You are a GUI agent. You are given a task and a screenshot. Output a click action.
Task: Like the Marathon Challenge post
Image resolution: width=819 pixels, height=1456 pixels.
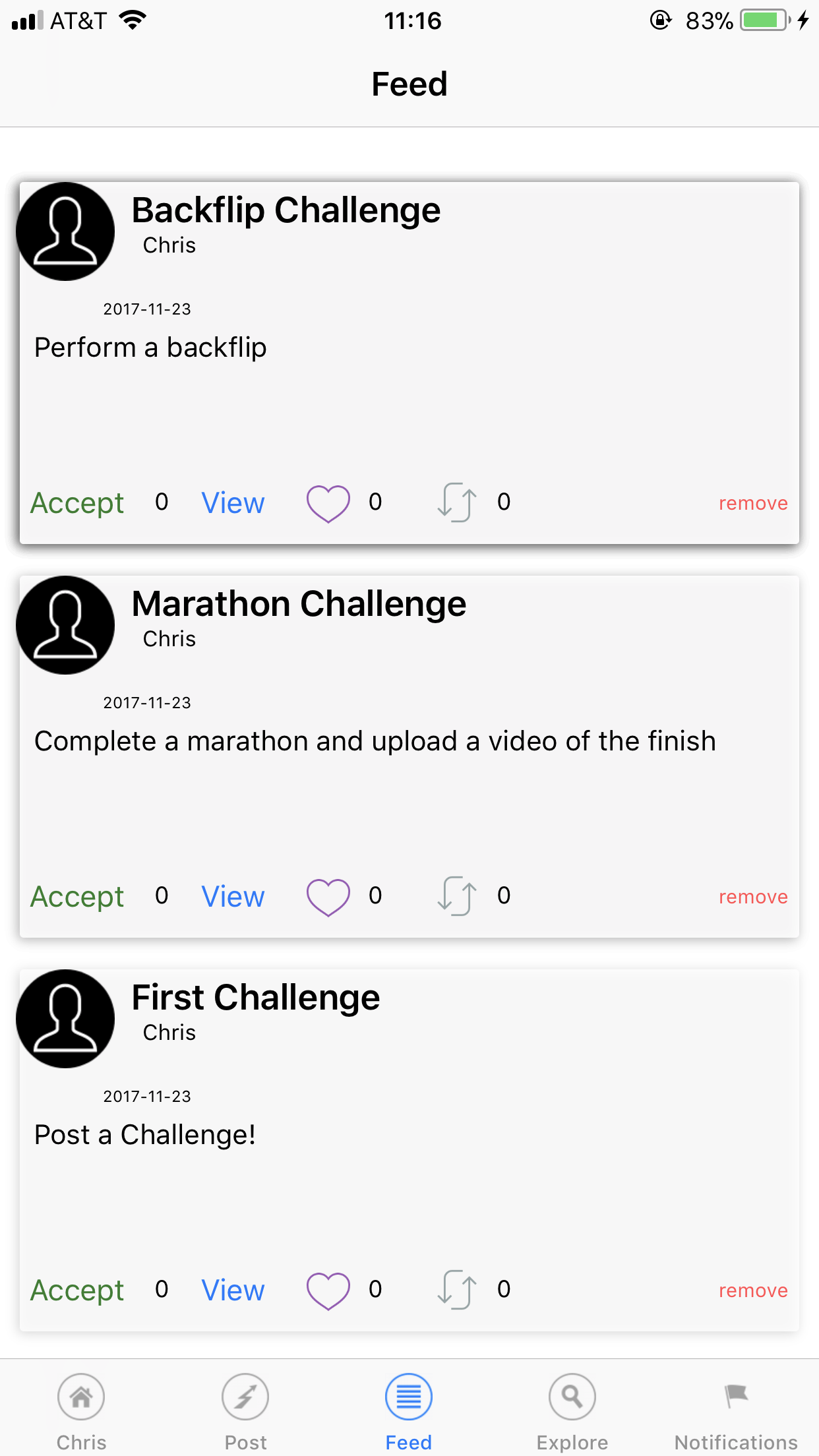328,897
